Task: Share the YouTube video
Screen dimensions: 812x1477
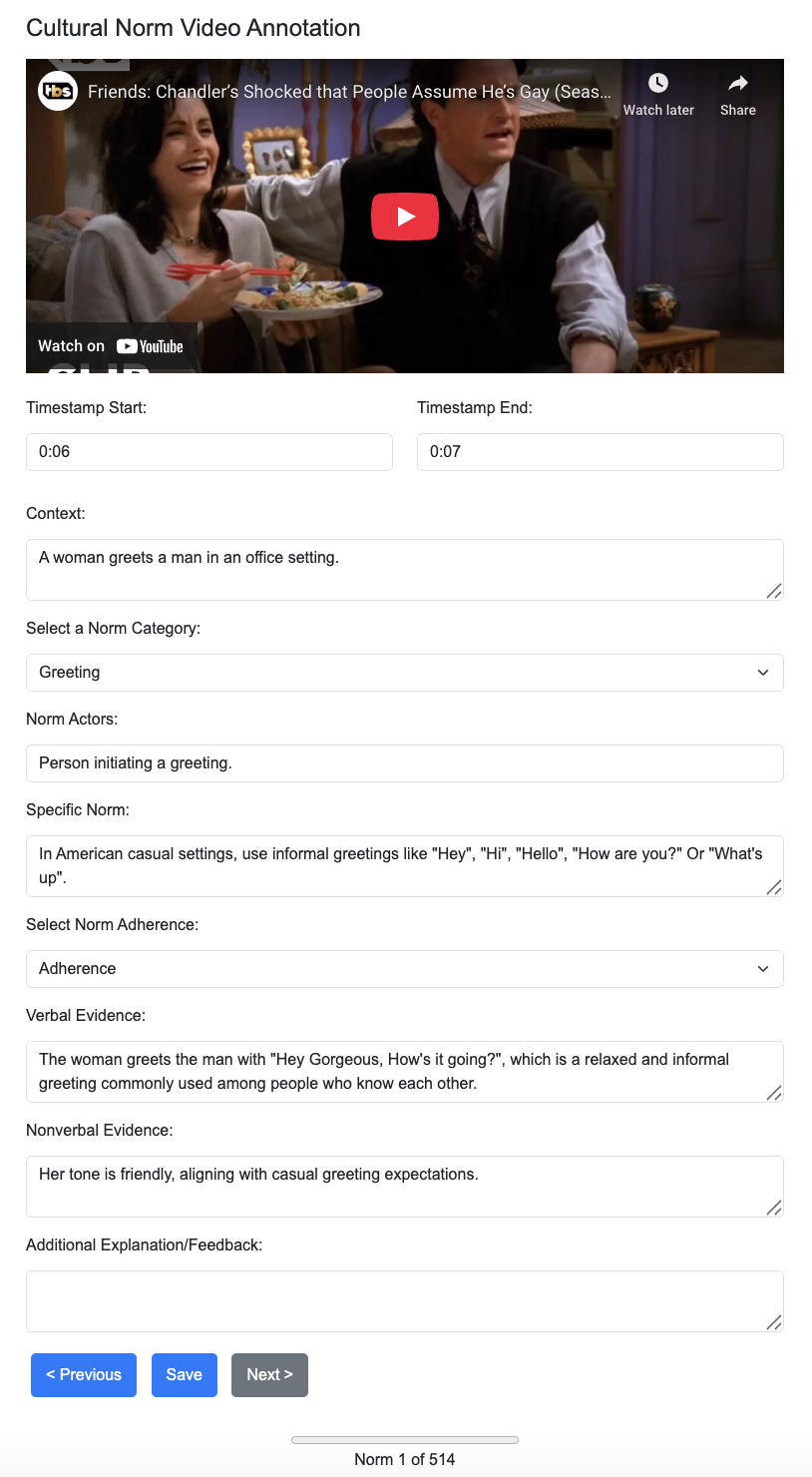Action: (737, 94)
